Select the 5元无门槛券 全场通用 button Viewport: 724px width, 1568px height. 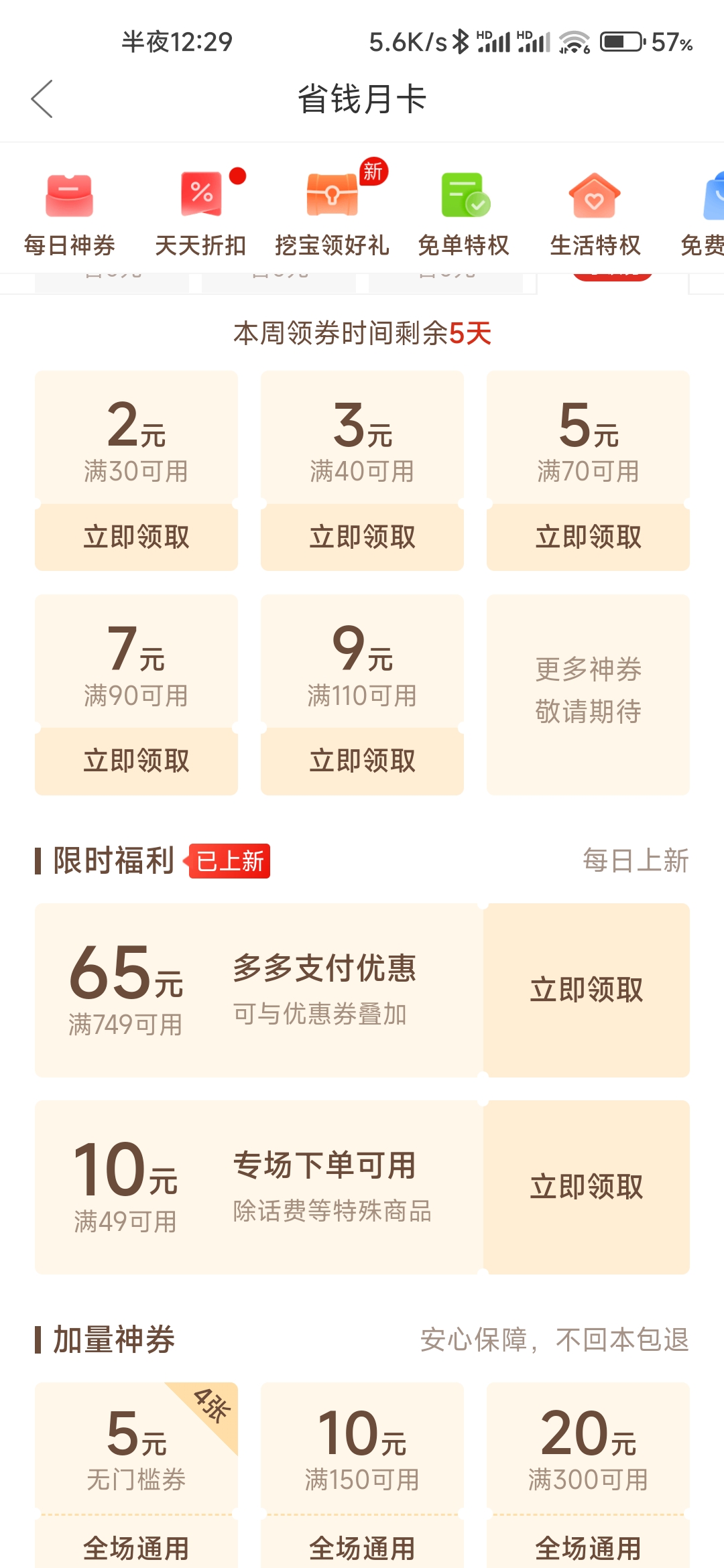click(x=136, y=1548)
